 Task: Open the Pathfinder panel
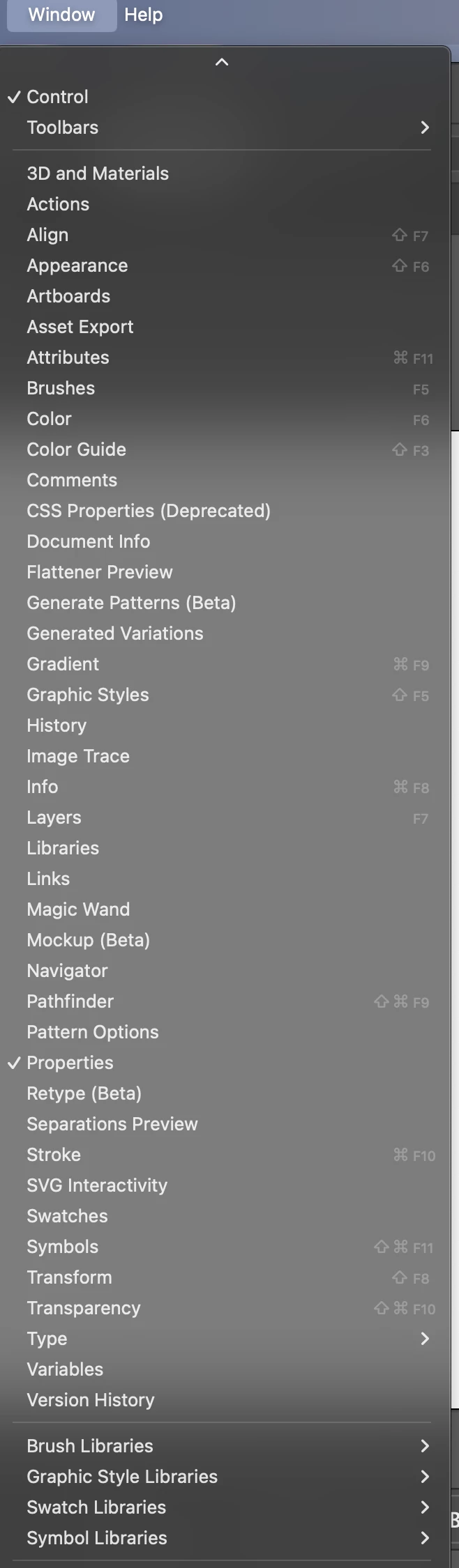point(70,1001)
